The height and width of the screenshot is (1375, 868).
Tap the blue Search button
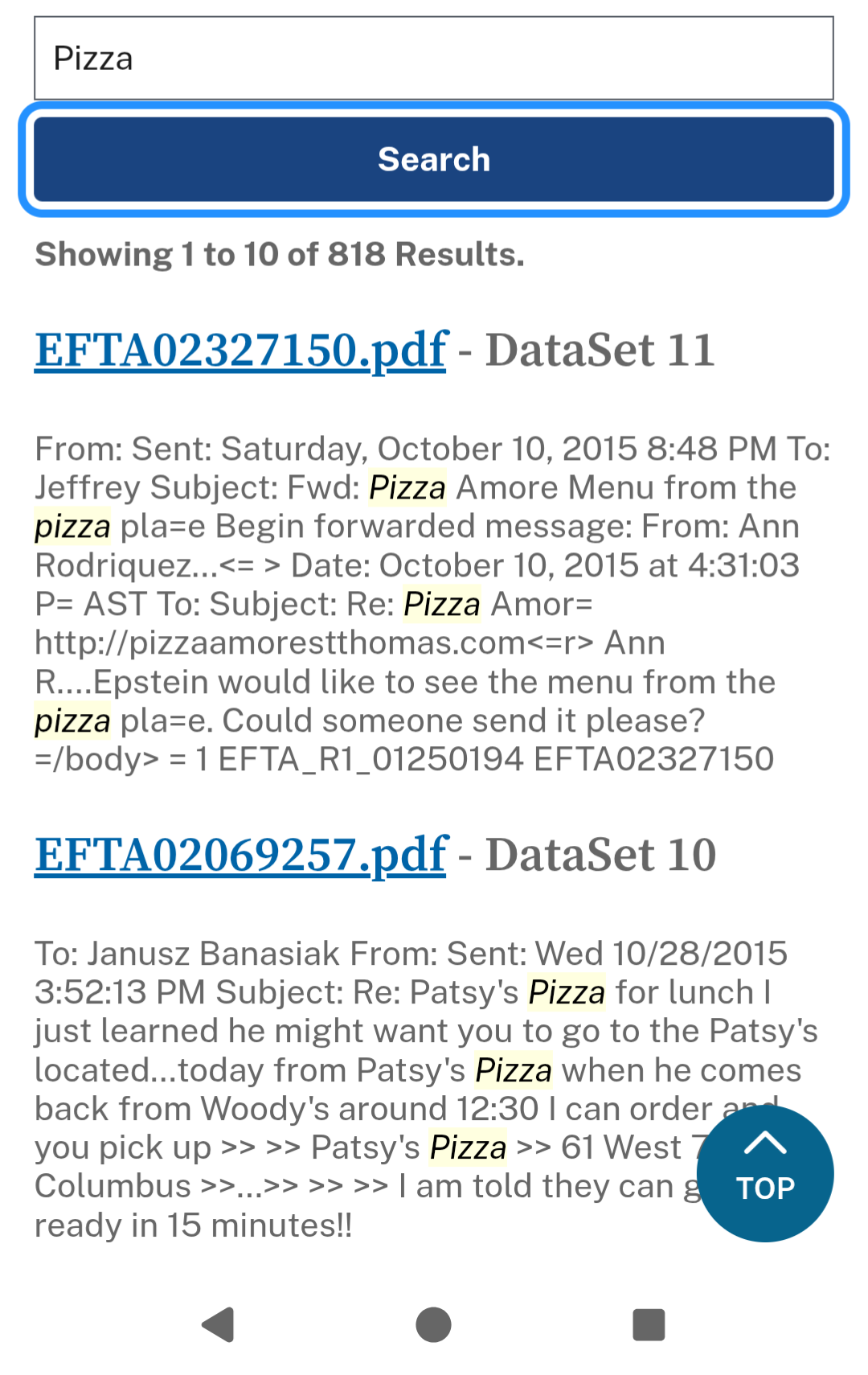[433, 159]
